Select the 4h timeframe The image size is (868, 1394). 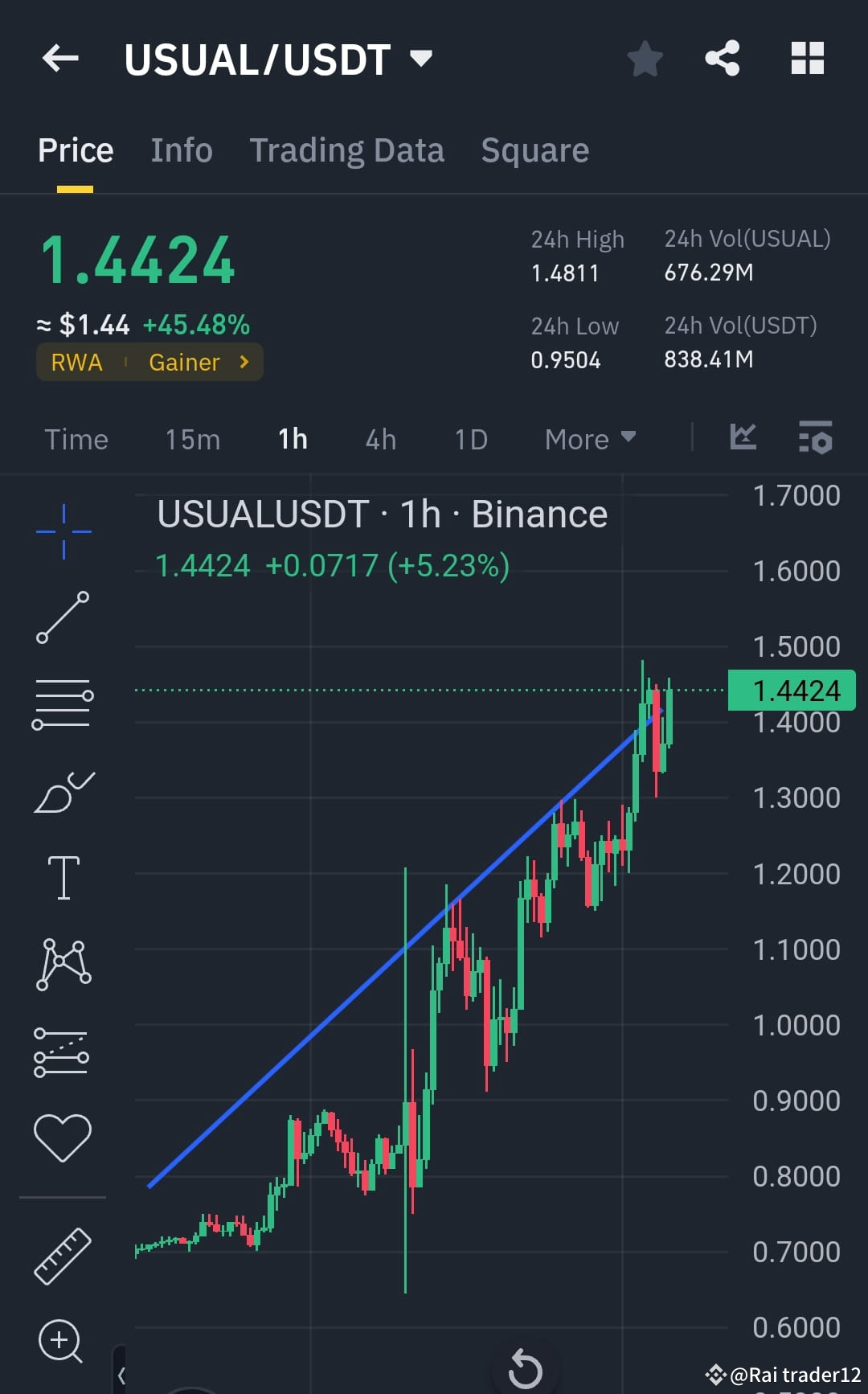pos(379,439)
